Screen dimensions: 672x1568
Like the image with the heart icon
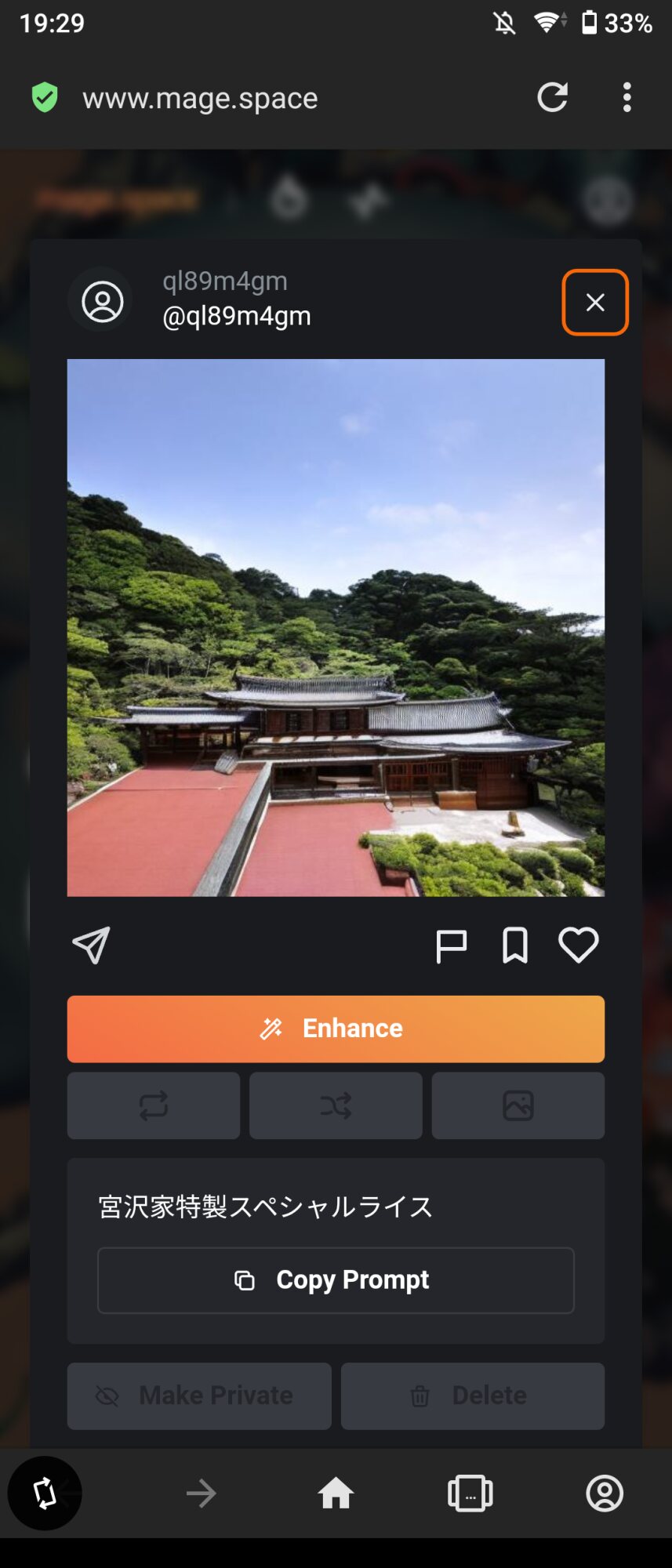[x=579, y=946]
